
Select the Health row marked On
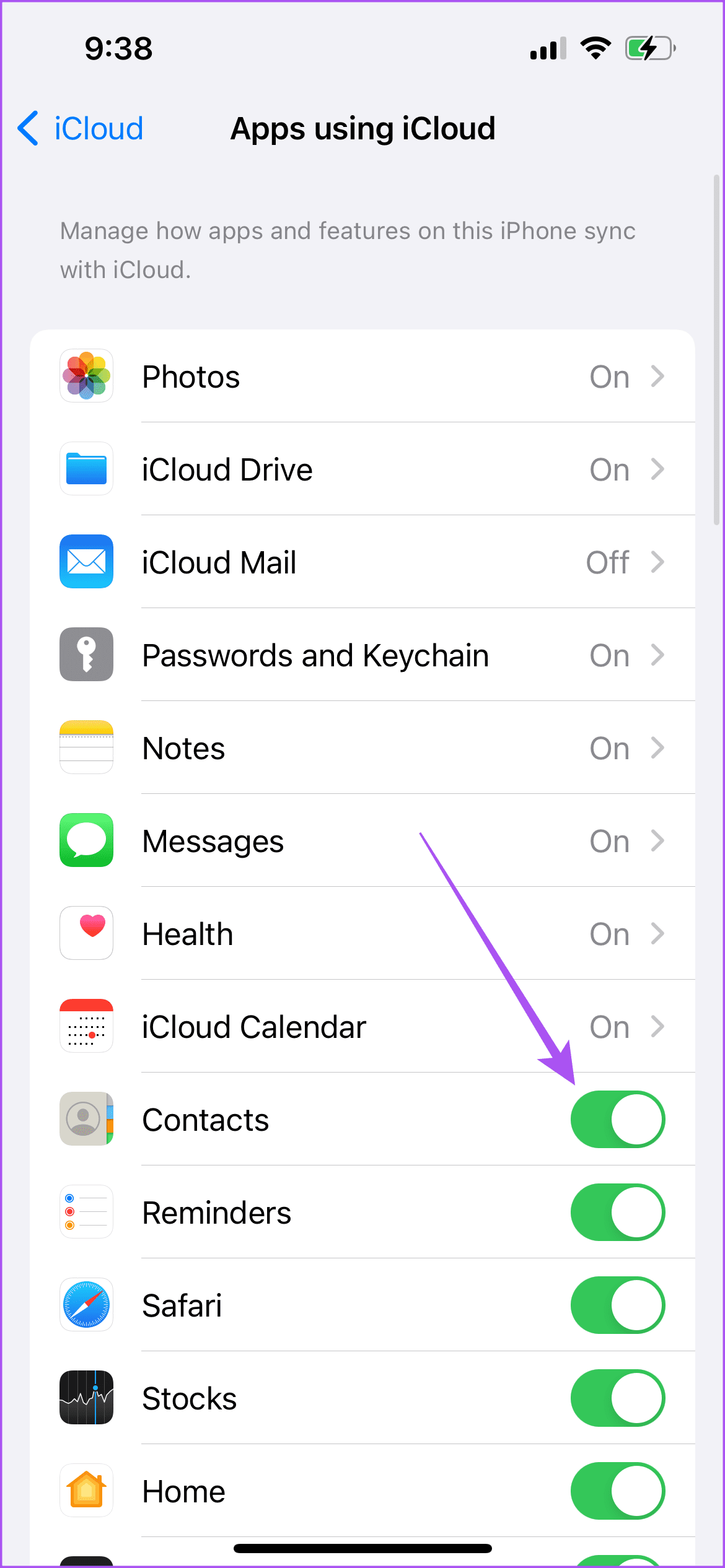pyautogui.click(x=362, y=933)
